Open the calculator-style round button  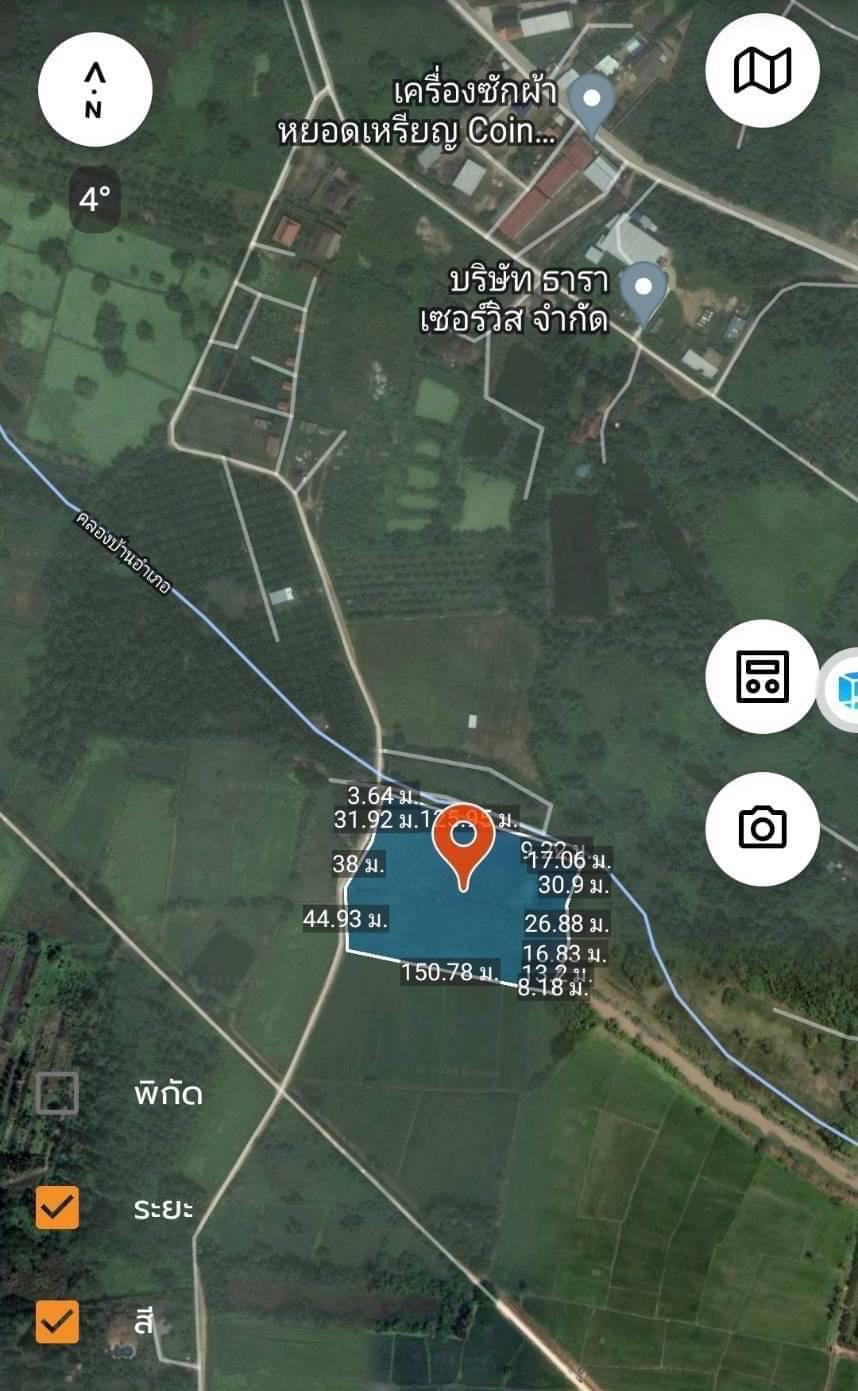(x=762, y=676)
